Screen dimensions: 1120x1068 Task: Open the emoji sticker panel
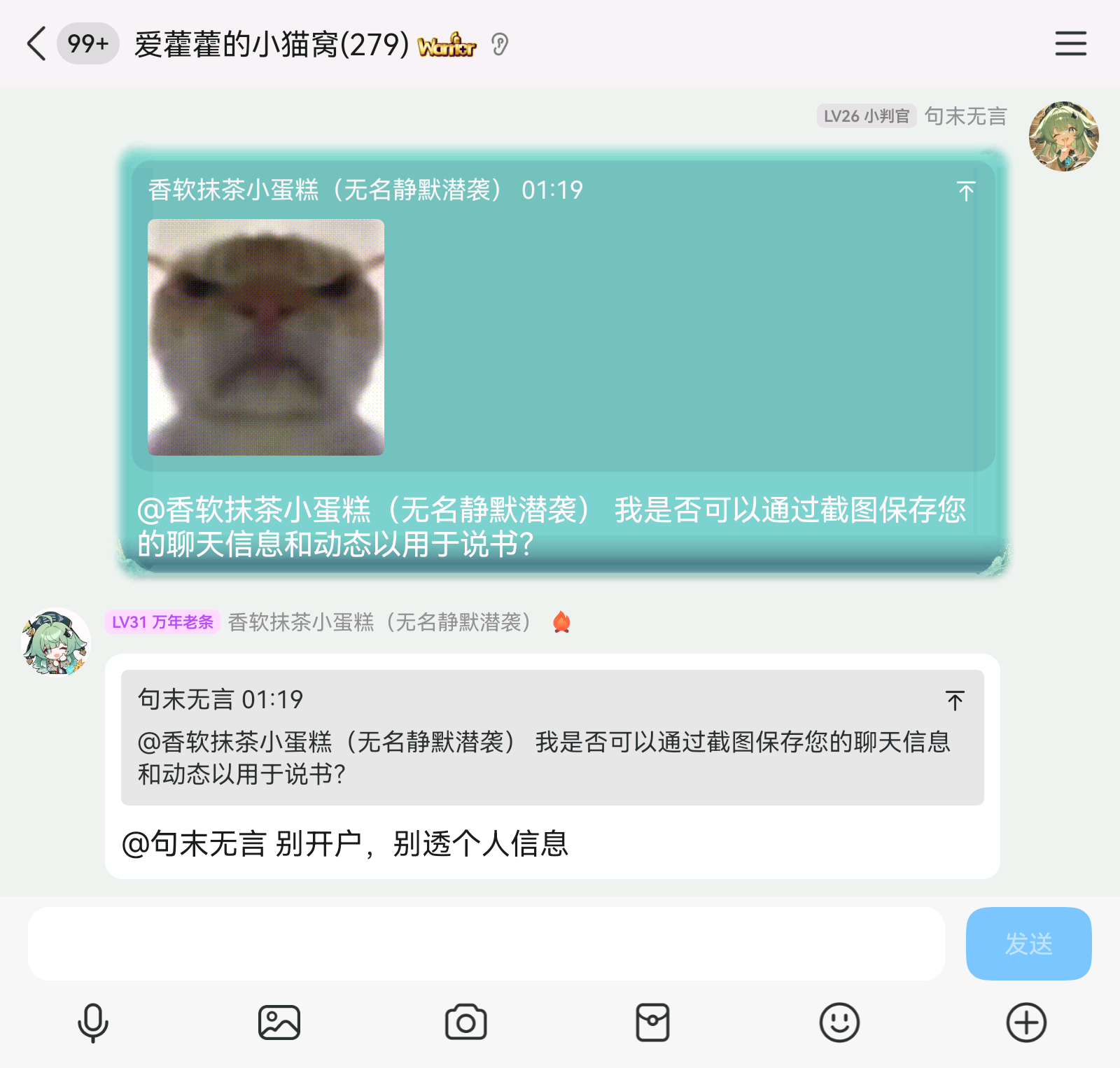(839, 1023)
